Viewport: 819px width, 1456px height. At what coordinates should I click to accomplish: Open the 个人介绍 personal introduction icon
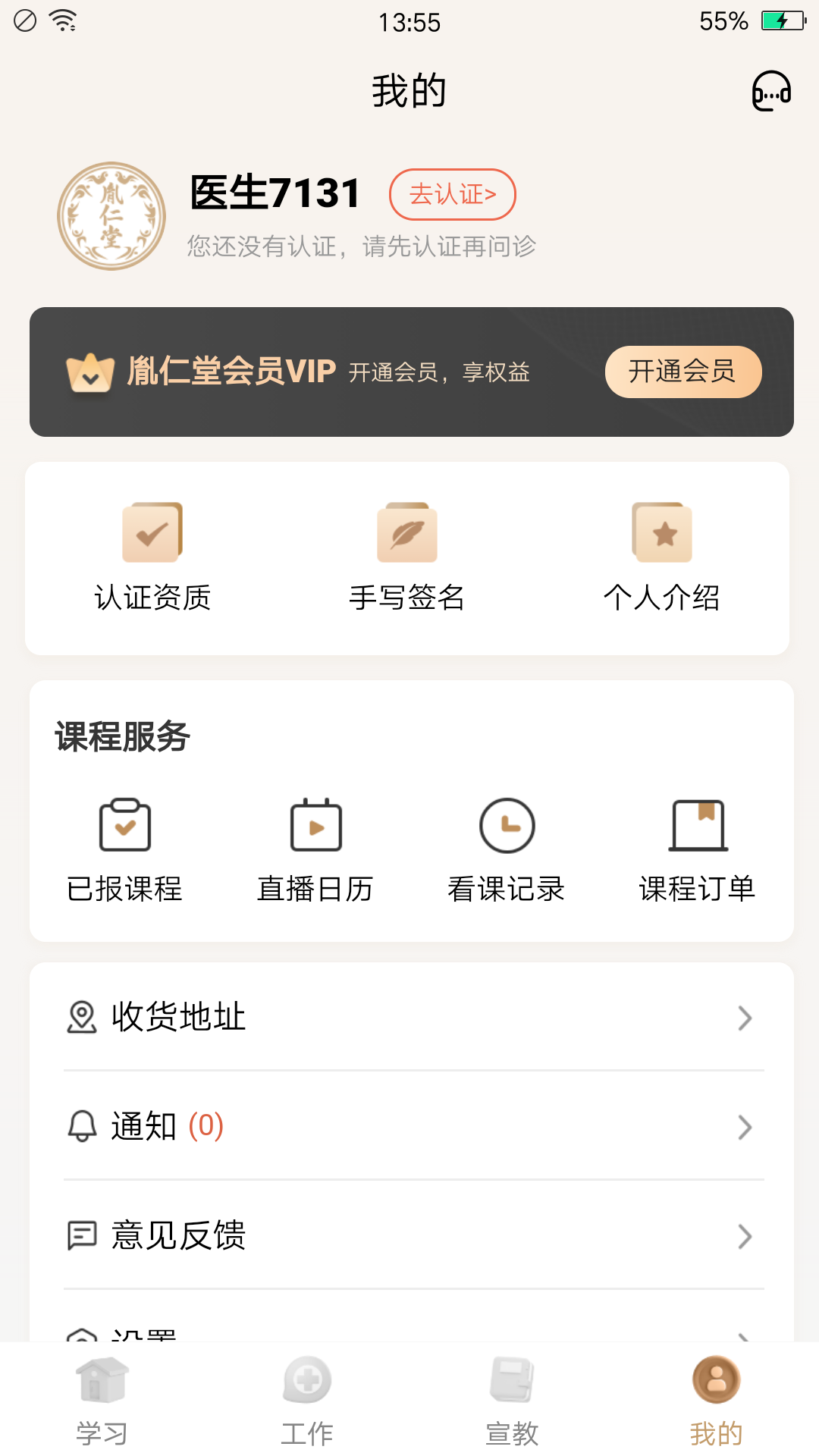pos(664,532)
